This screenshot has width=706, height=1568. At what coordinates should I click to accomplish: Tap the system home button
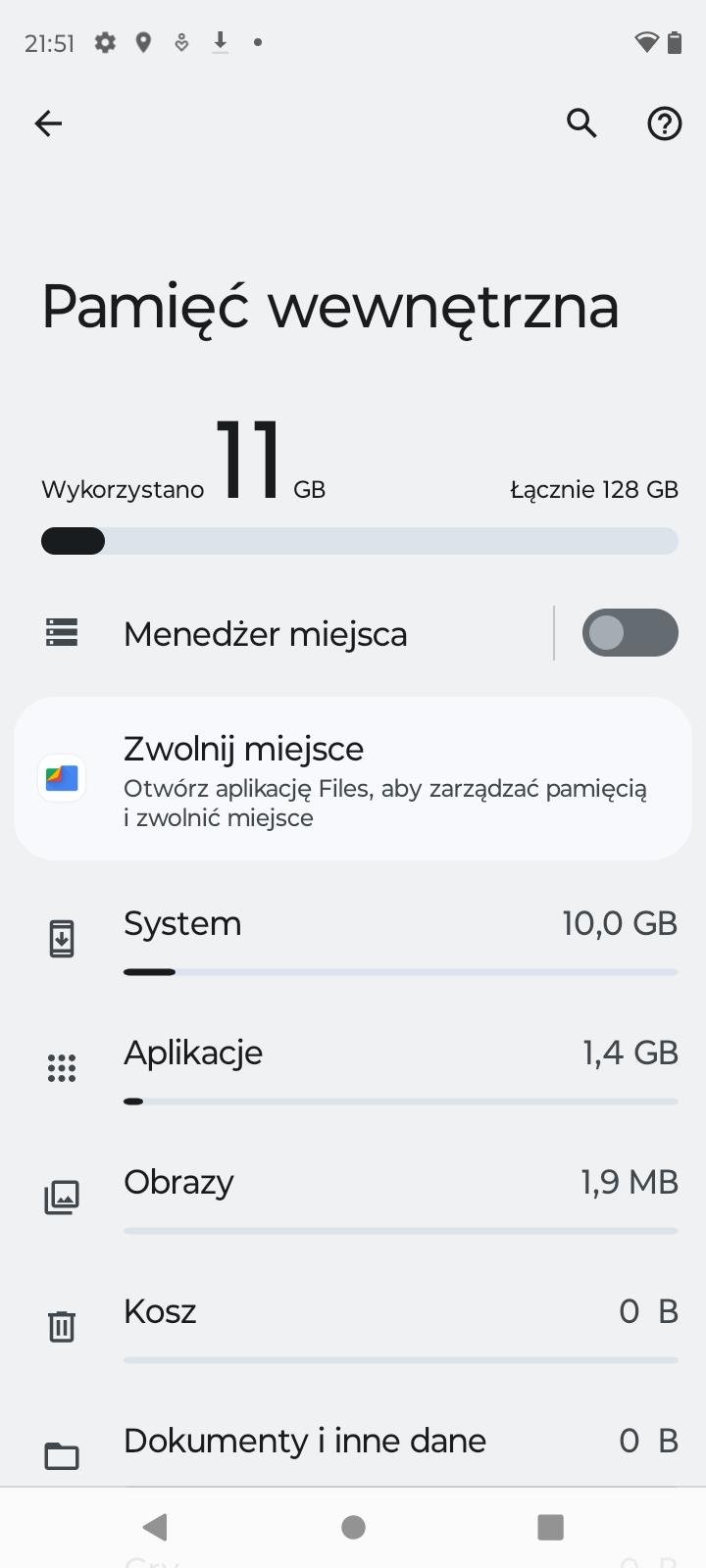(353, 1527)
